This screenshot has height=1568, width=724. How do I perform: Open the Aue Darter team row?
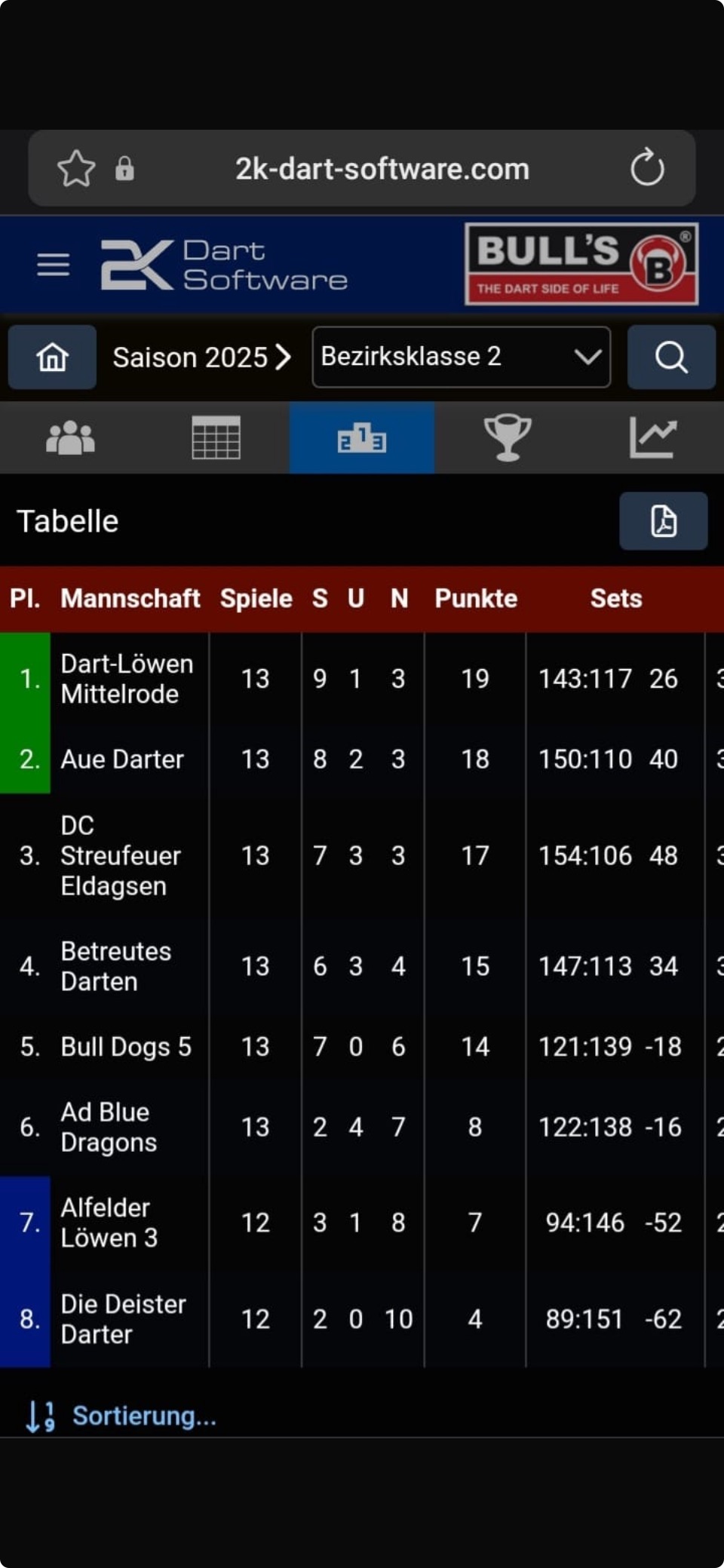[x=122, y=759]
